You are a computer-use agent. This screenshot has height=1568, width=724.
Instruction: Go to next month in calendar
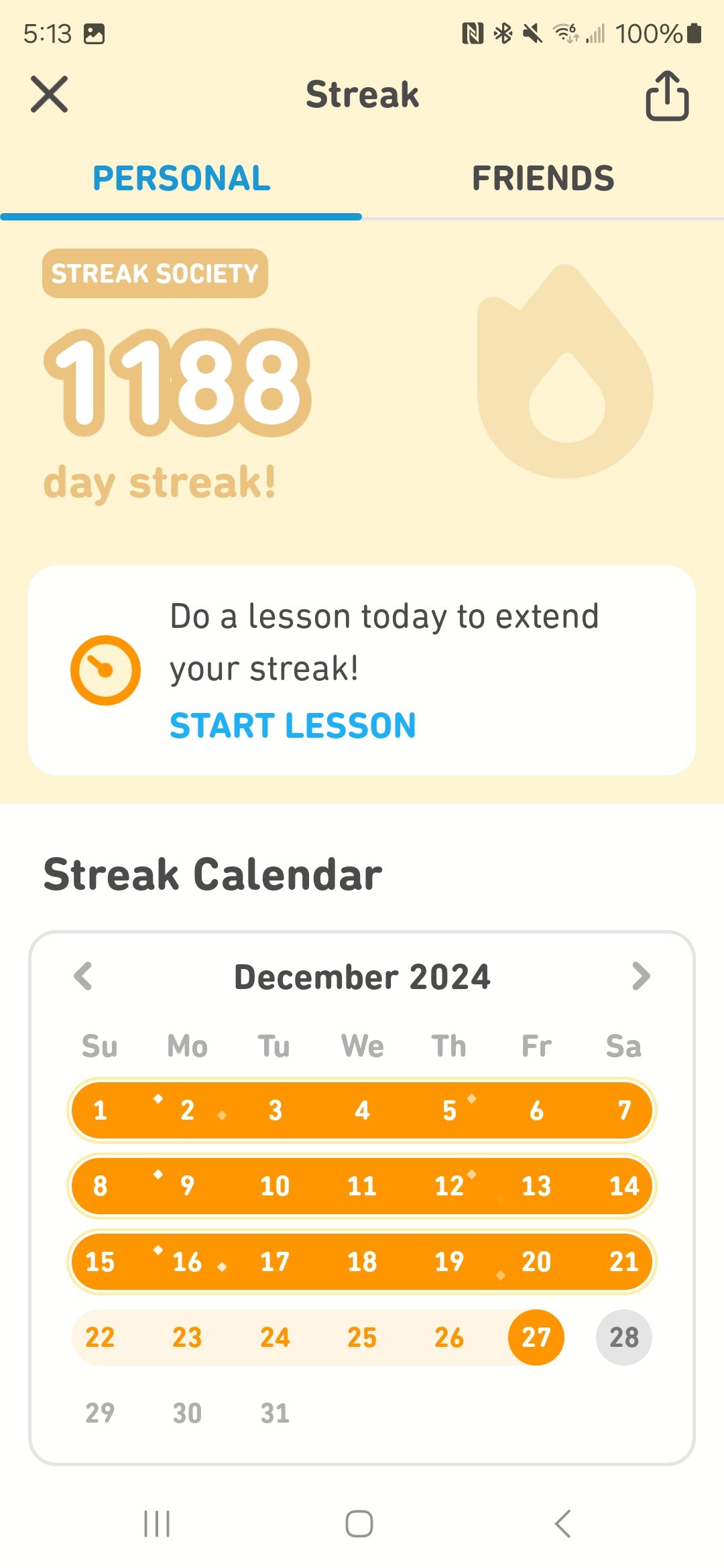(641, 976)
